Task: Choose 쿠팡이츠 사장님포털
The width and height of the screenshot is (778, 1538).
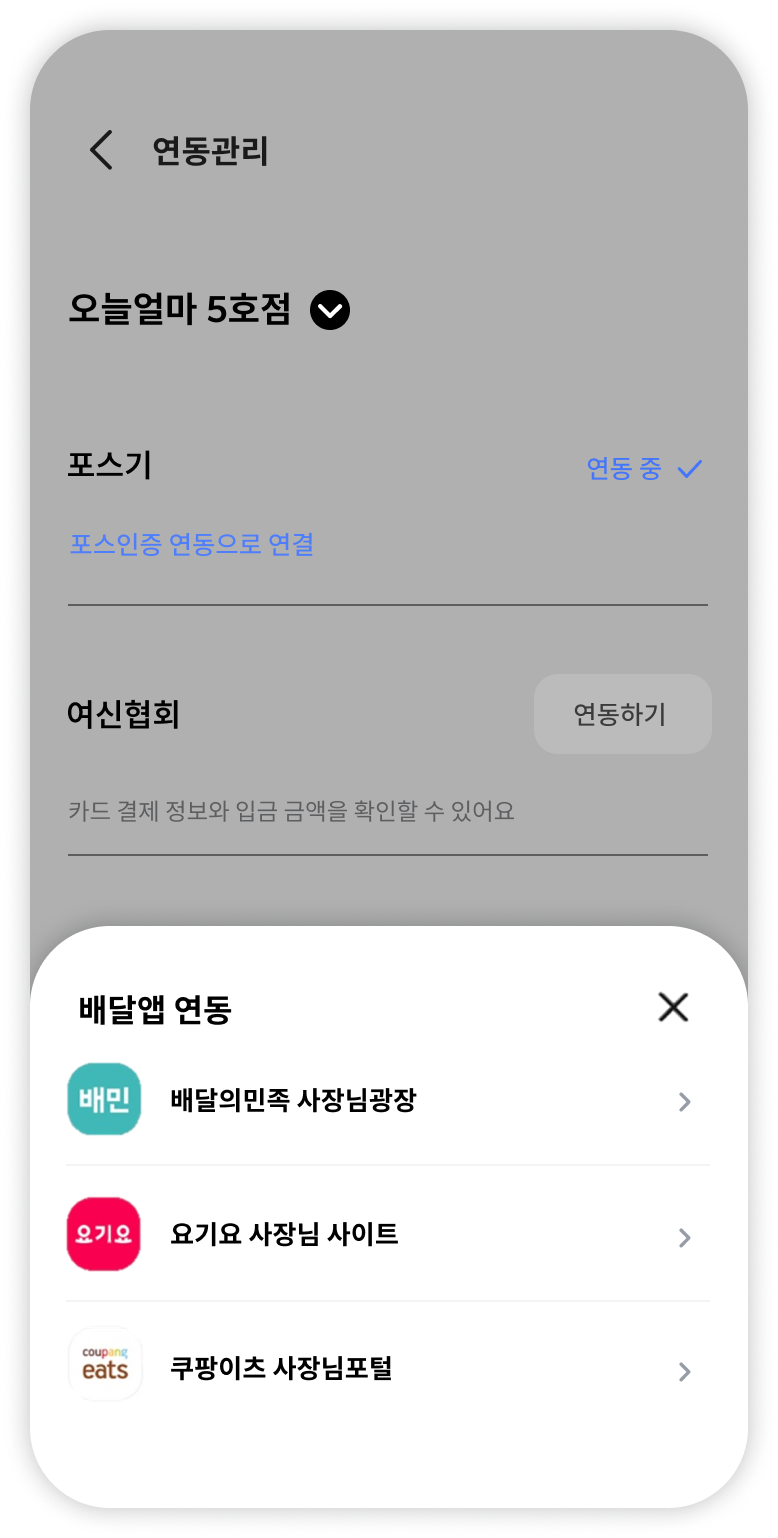Action: (x=388, y=1369)
